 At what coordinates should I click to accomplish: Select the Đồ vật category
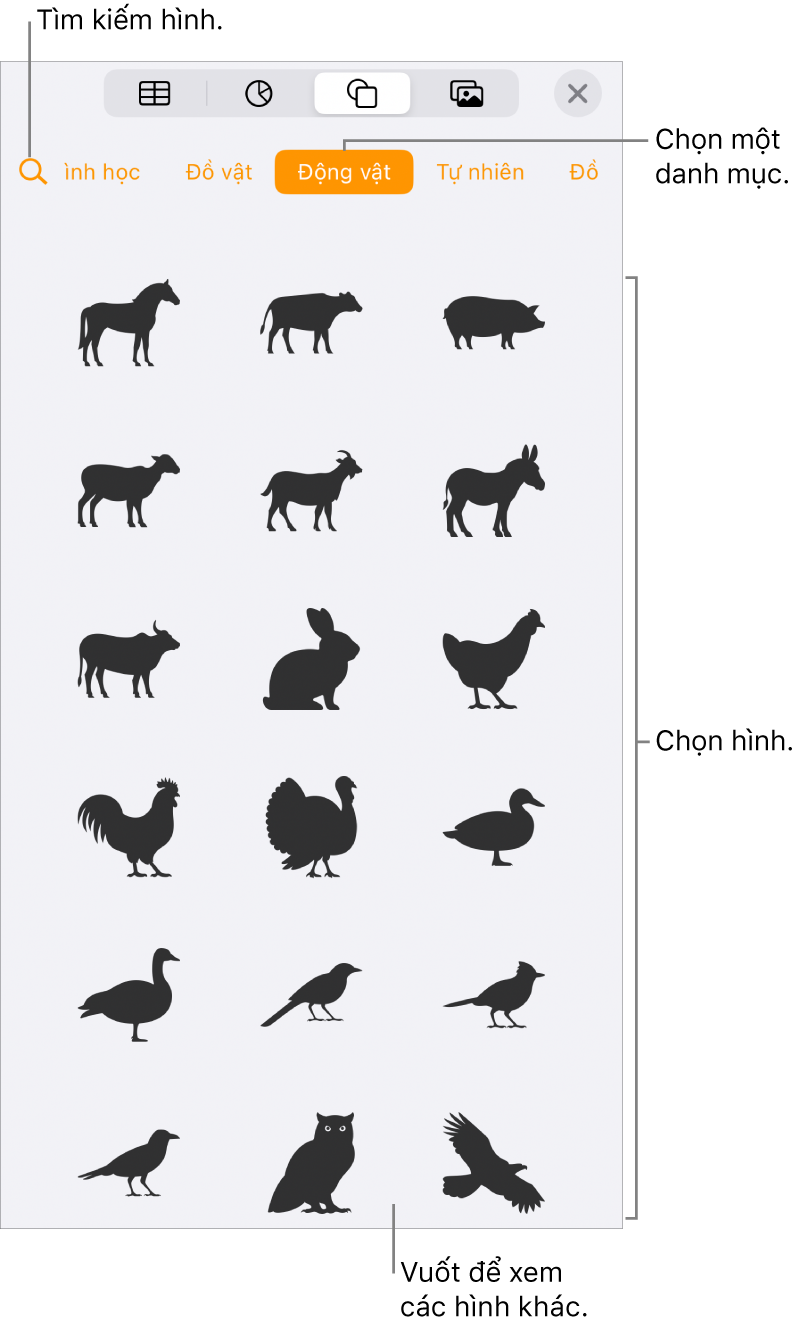[219, 172]
